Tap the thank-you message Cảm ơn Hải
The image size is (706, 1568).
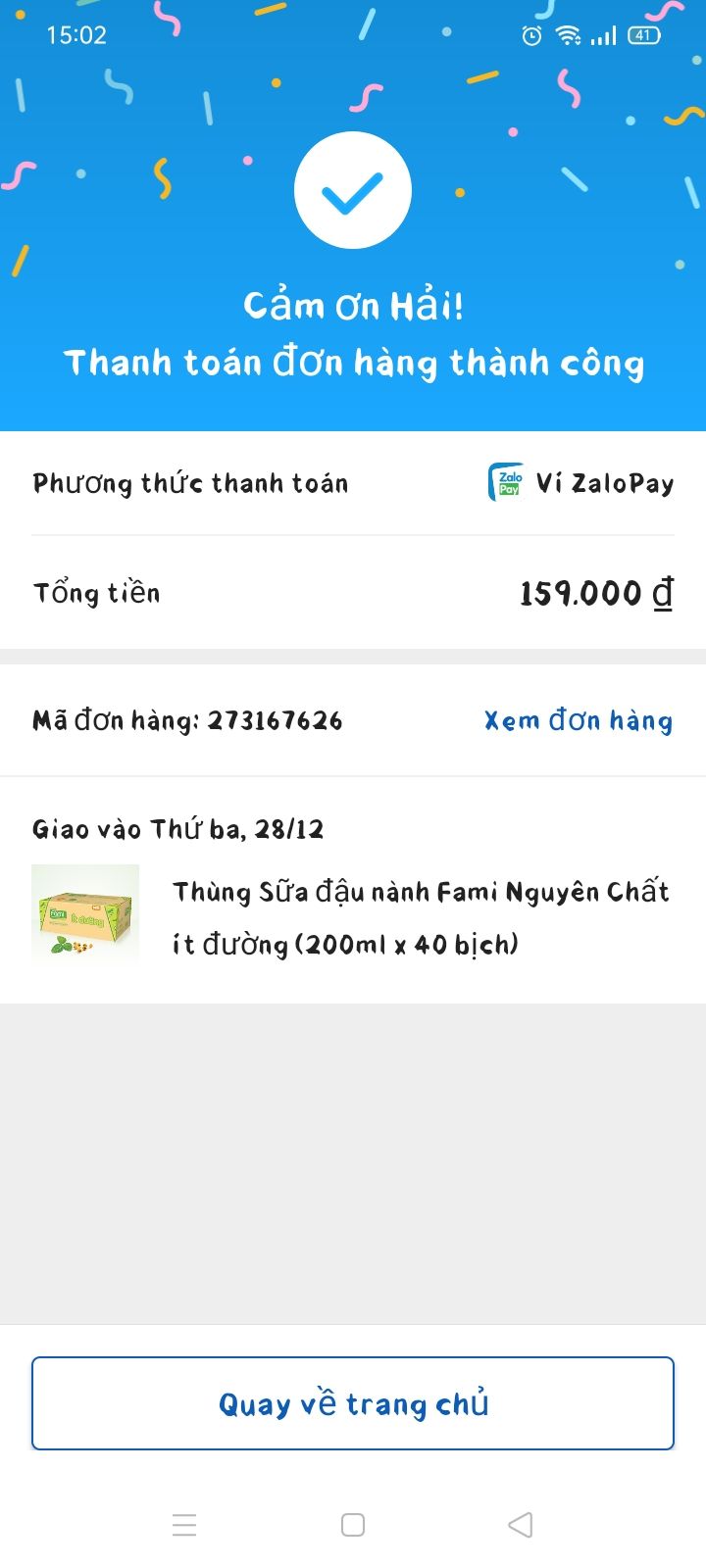(x=353, y=305)
